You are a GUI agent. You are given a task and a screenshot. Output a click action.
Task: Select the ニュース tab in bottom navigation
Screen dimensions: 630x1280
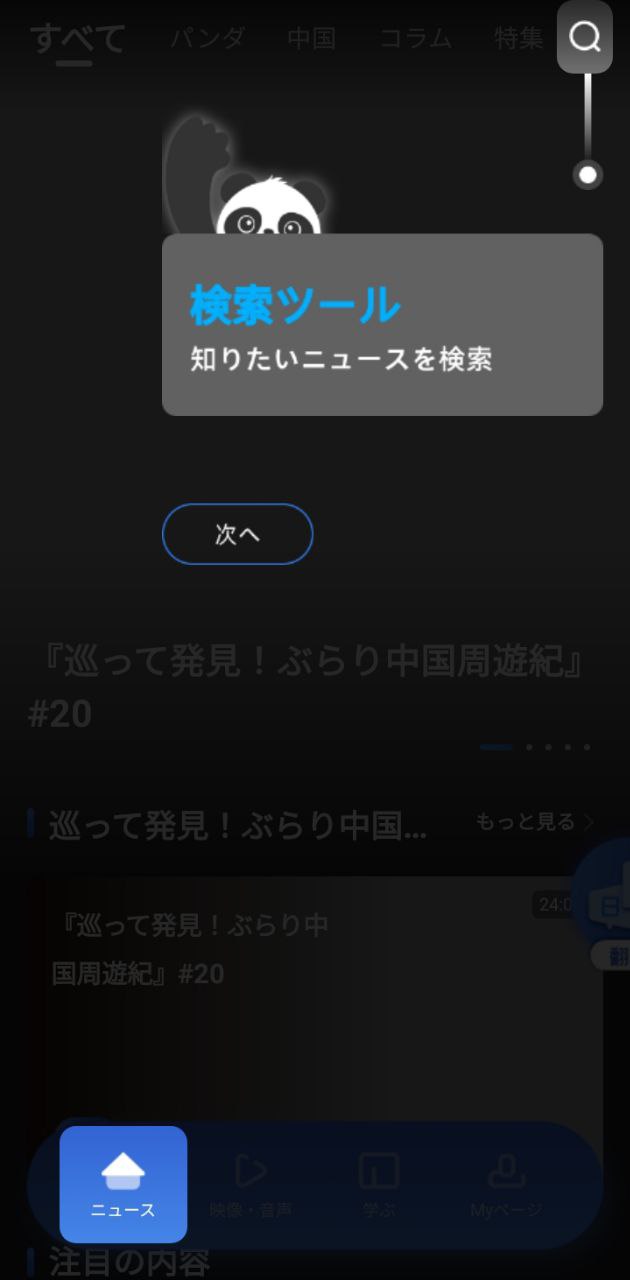(123, 1184)
